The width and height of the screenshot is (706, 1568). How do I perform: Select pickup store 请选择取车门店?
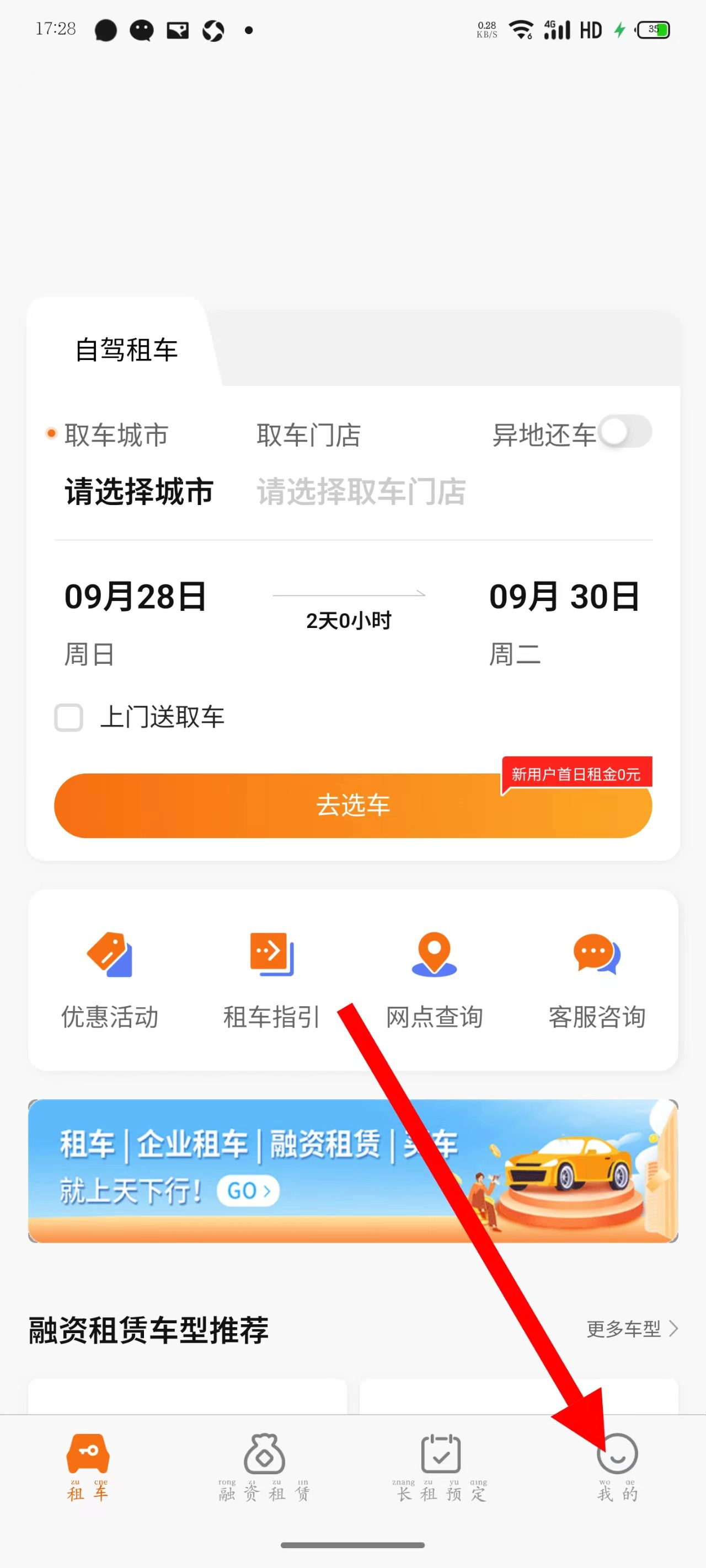tap(361, 492)
